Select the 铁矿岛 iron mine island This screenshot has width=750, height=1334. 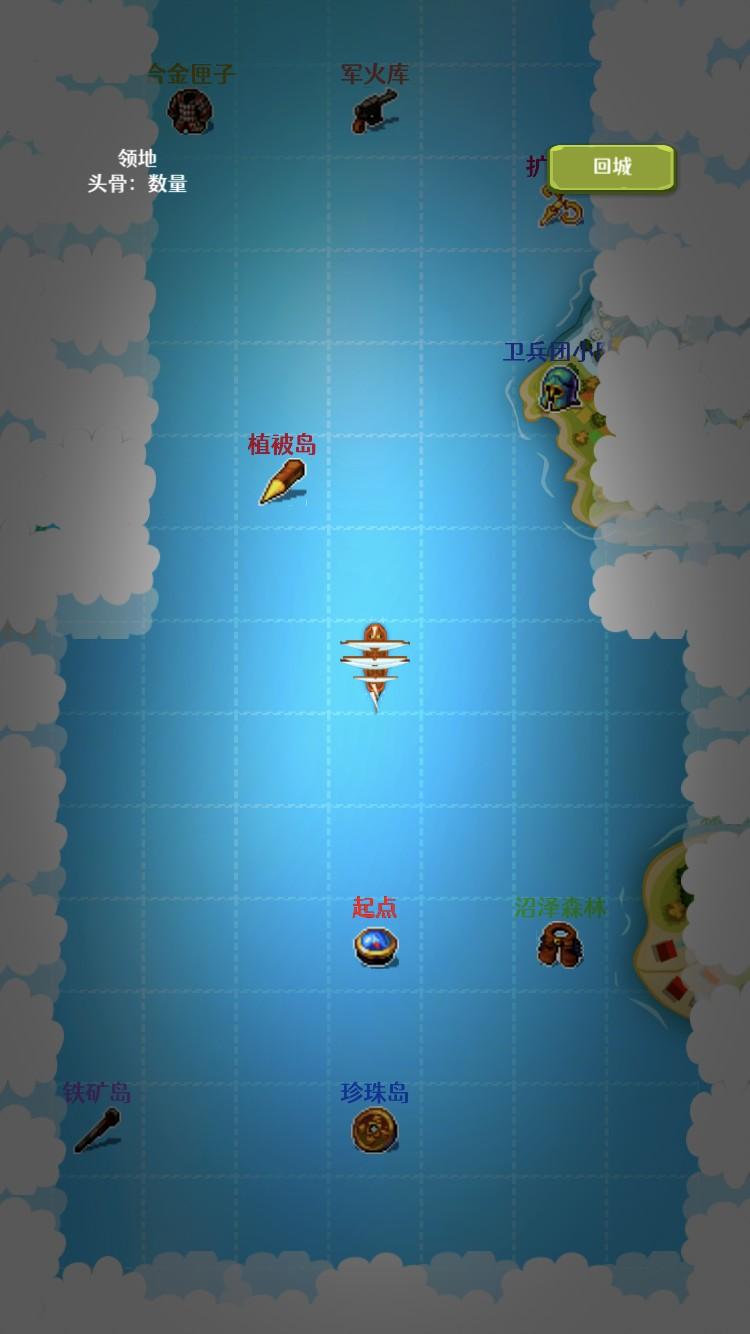tap(97, 1130)
